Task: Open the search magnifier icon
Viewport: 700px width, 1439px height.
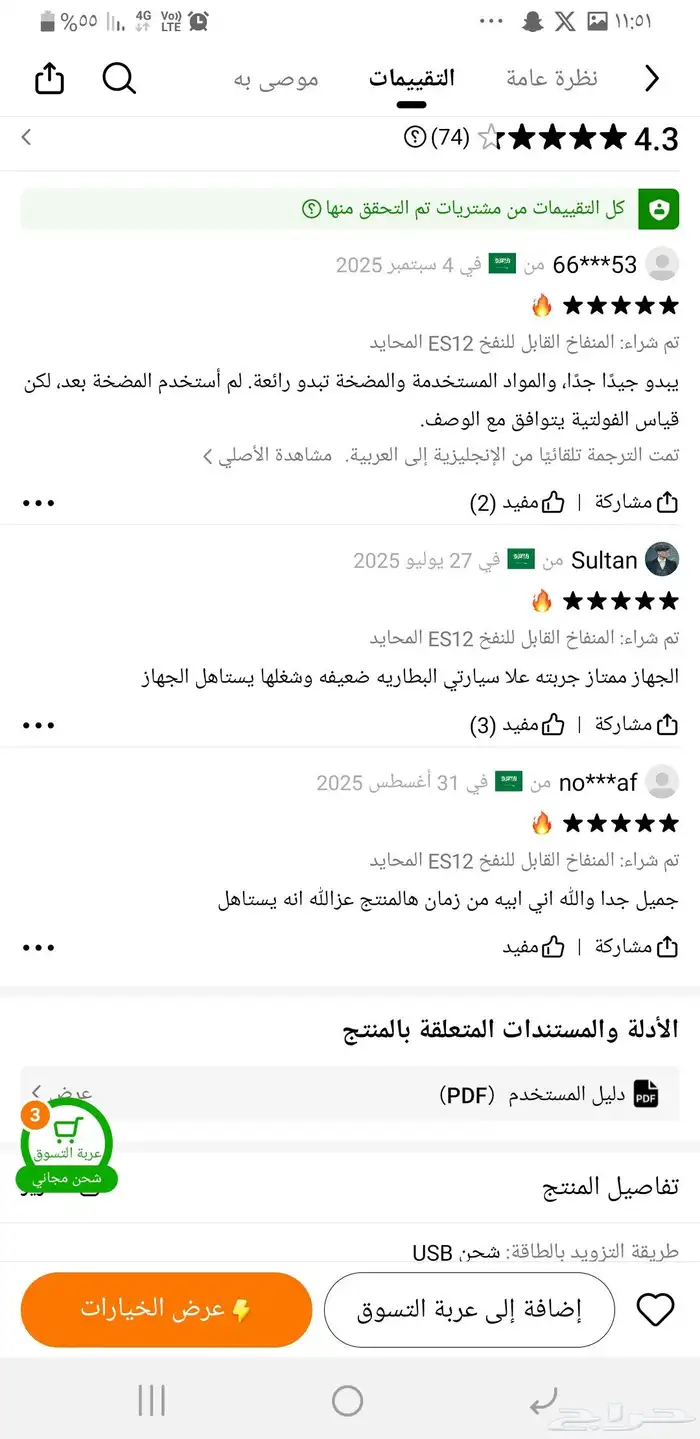Action: coord(119,79)
